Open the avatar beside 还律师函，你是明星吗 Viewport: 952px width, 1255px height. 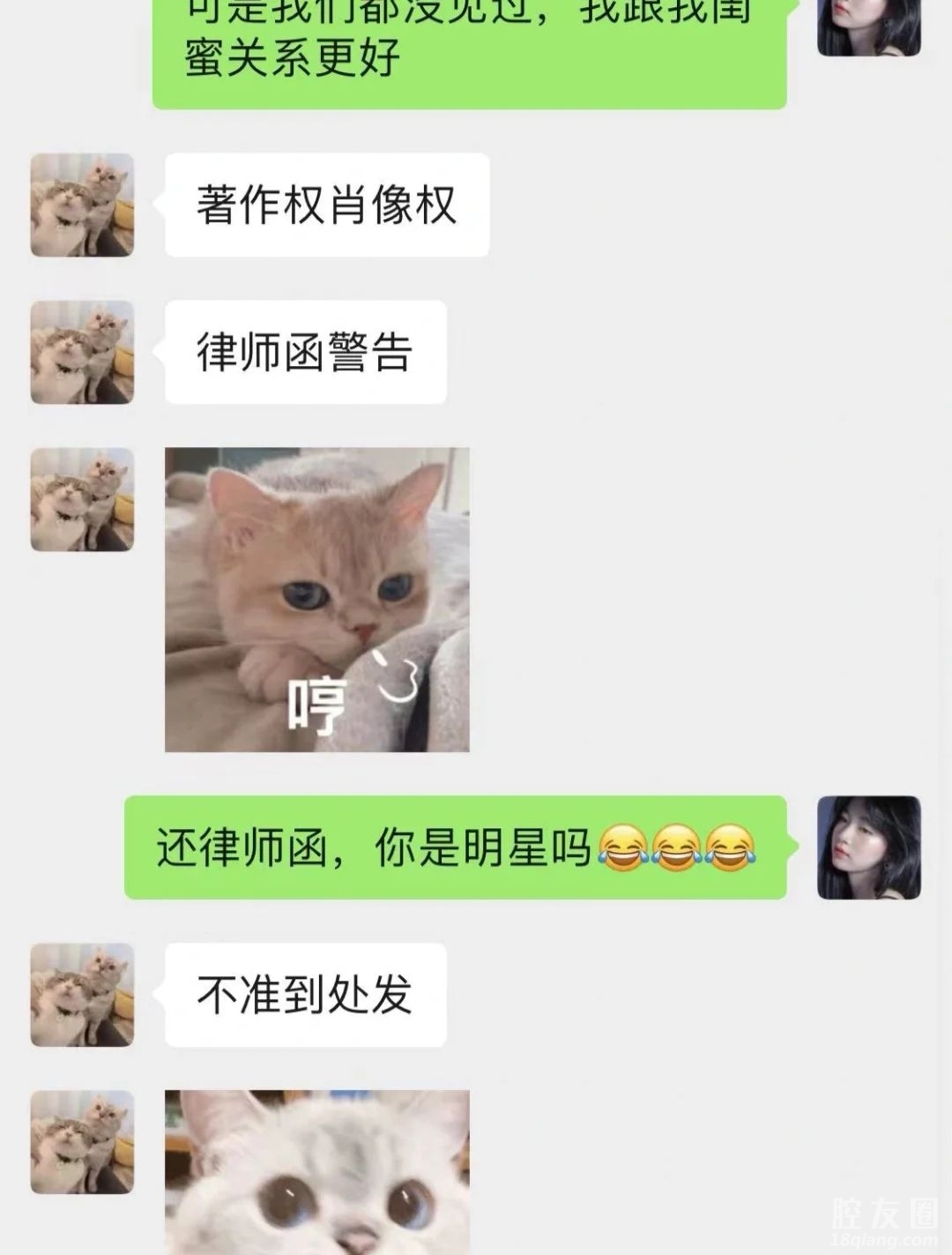coord(868,848)
